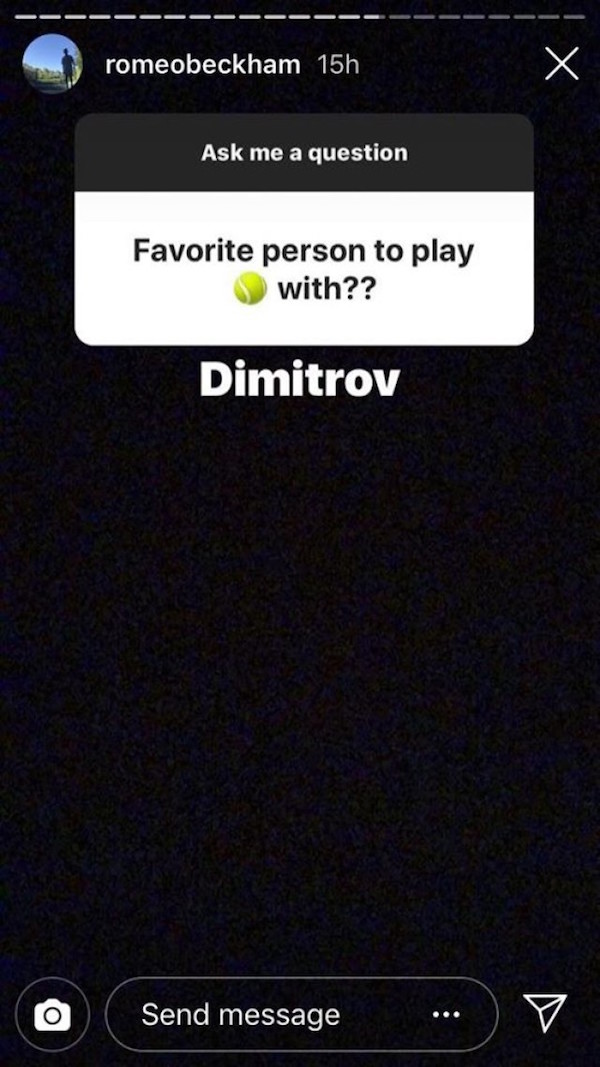Open romeobeckham's profile picture
Viewport: 600px width, 1067px height.
click(52, 64)
